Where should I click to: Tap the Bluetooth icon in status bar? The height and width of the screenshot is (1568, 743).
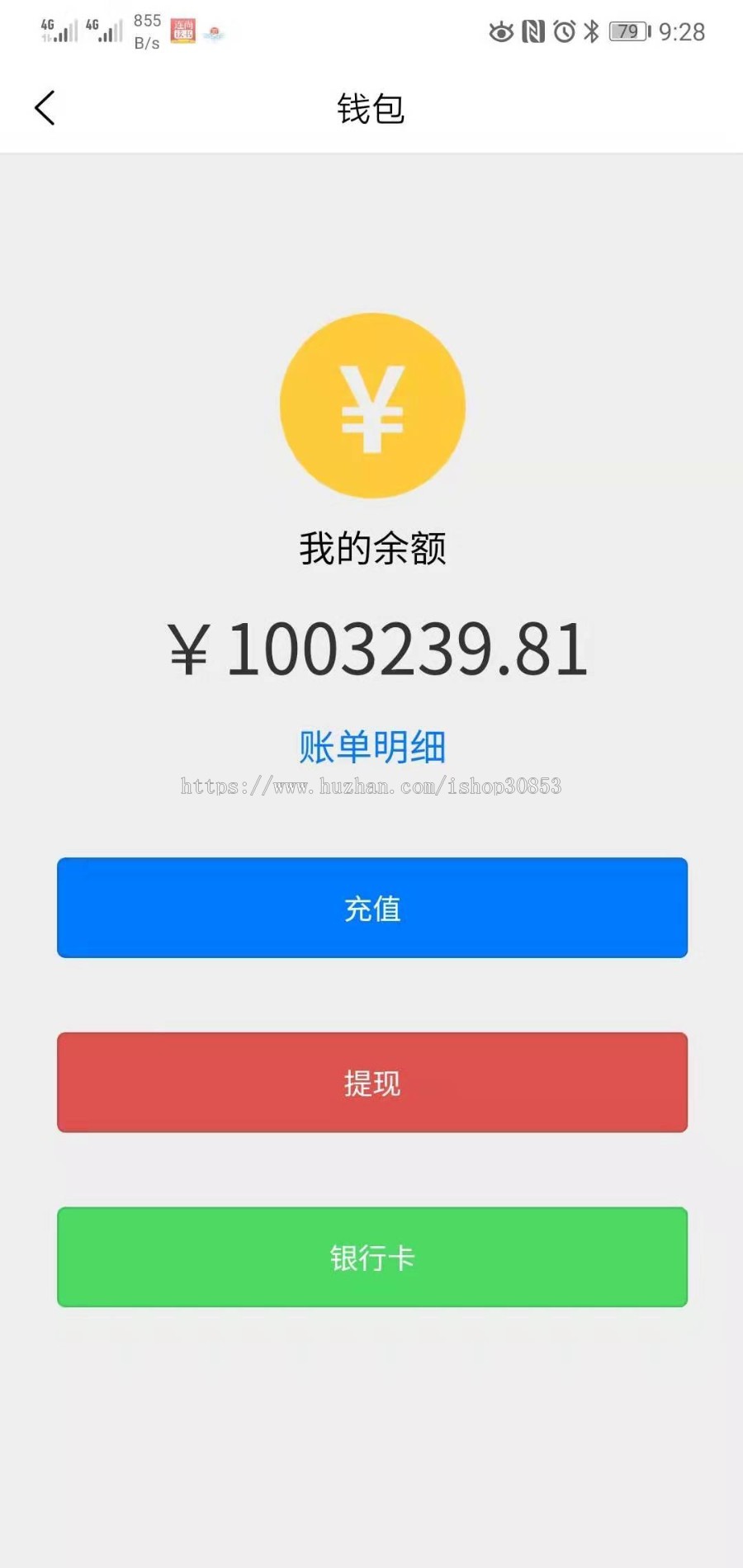click(589, 31)
